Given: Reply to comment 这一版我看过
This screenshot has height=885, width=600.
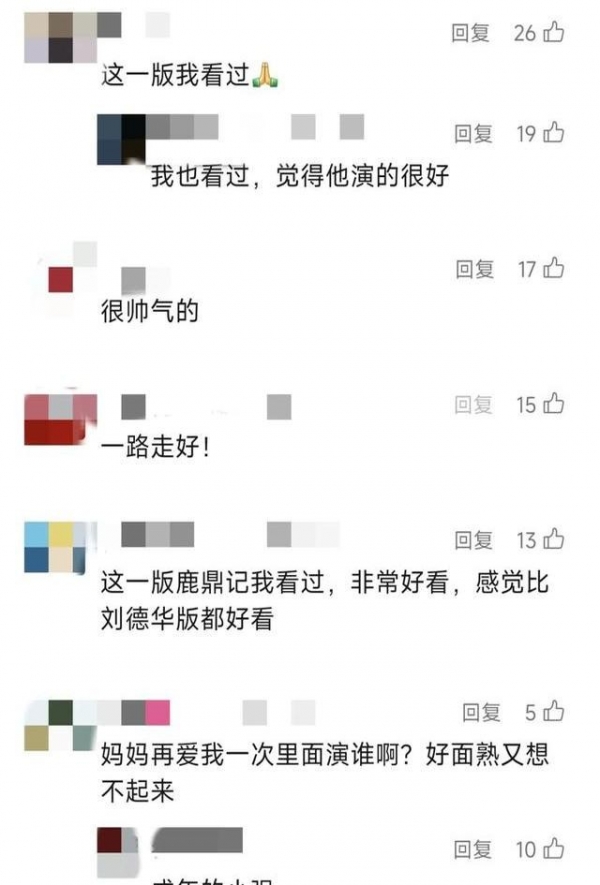Looking at the screenshot, I should [x=471, y=33].
